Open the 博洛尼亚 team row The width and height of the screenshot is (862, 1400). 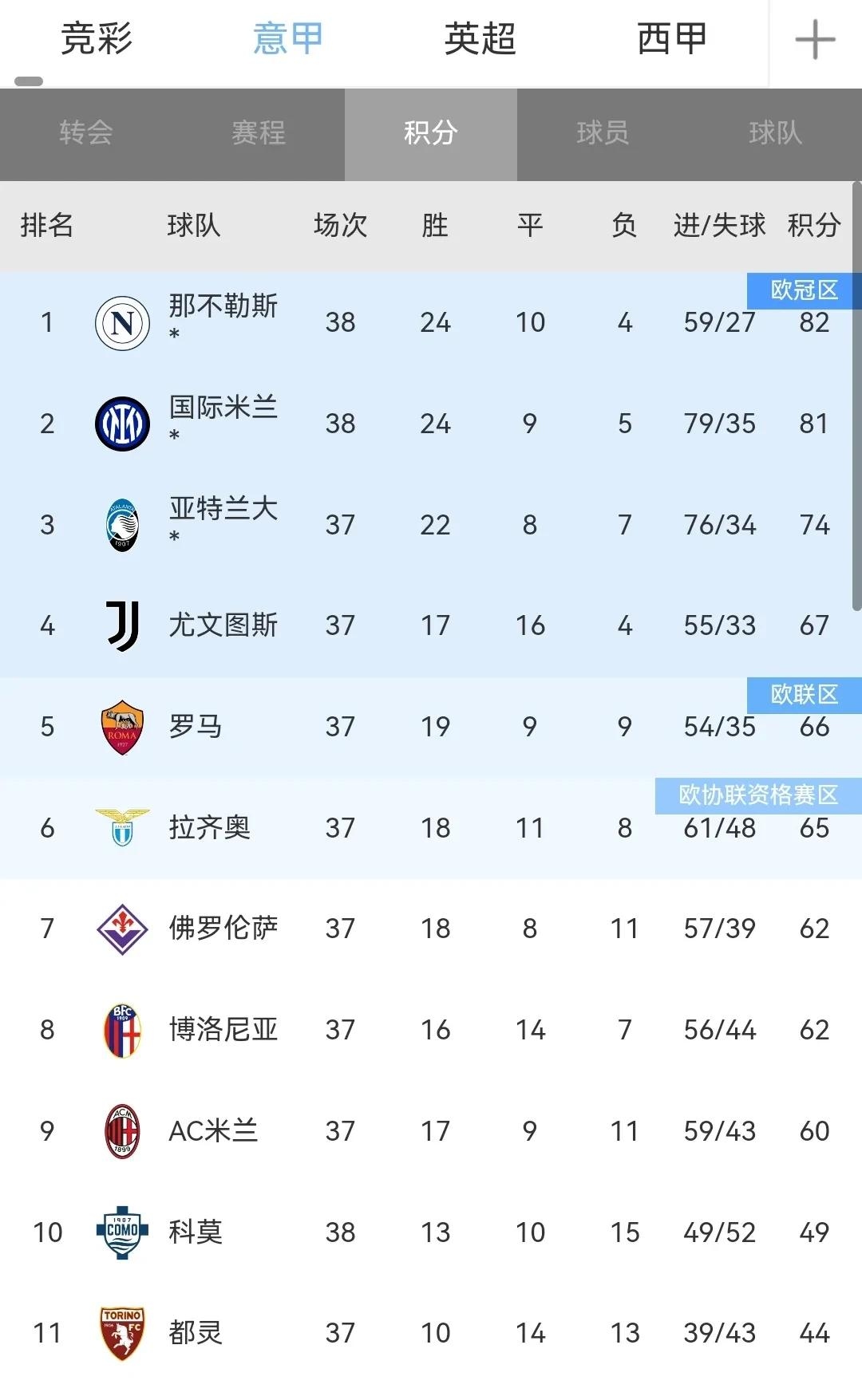pos(431,1031)
